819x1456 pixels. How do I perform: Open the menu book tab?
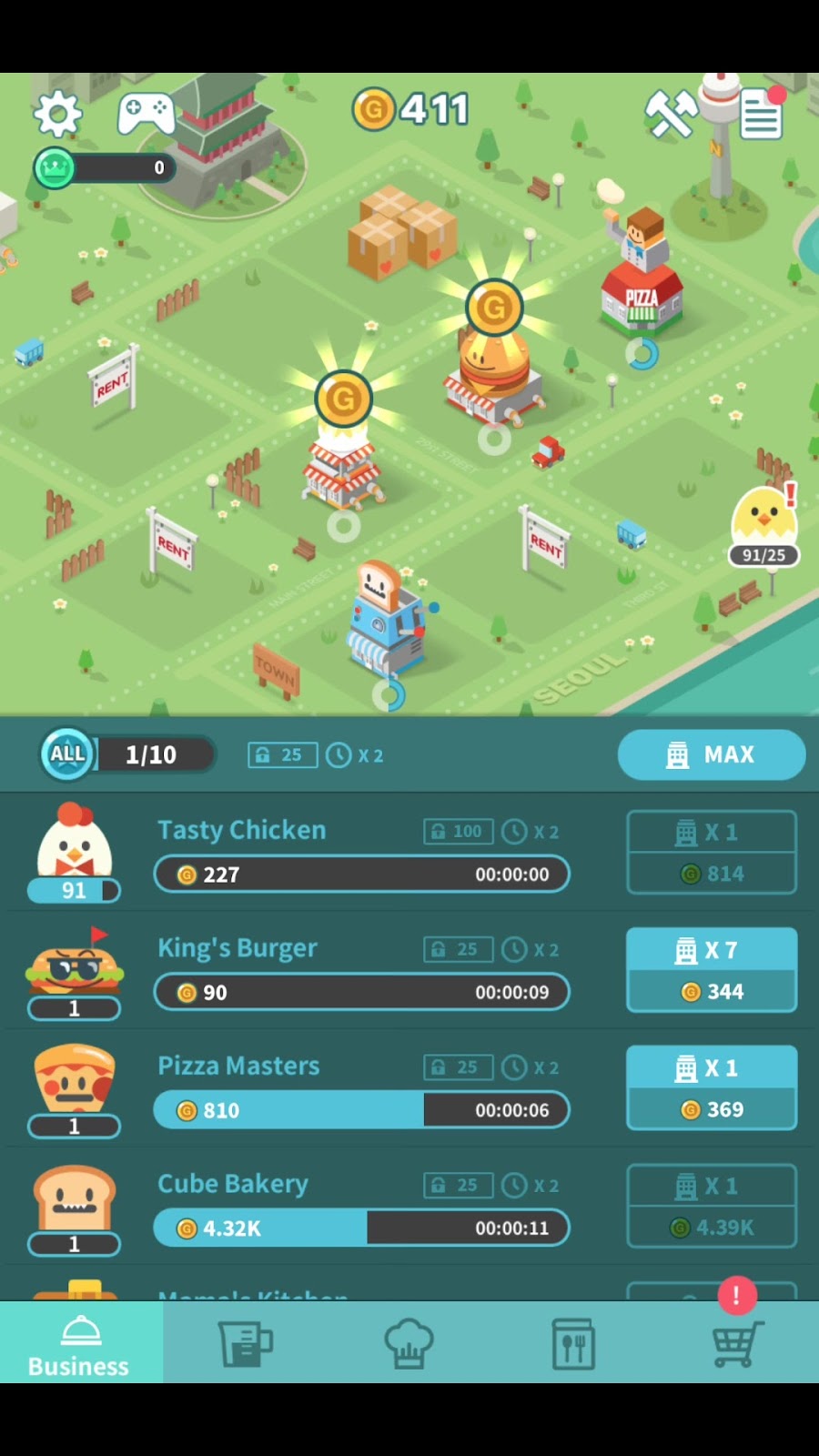573,1343
